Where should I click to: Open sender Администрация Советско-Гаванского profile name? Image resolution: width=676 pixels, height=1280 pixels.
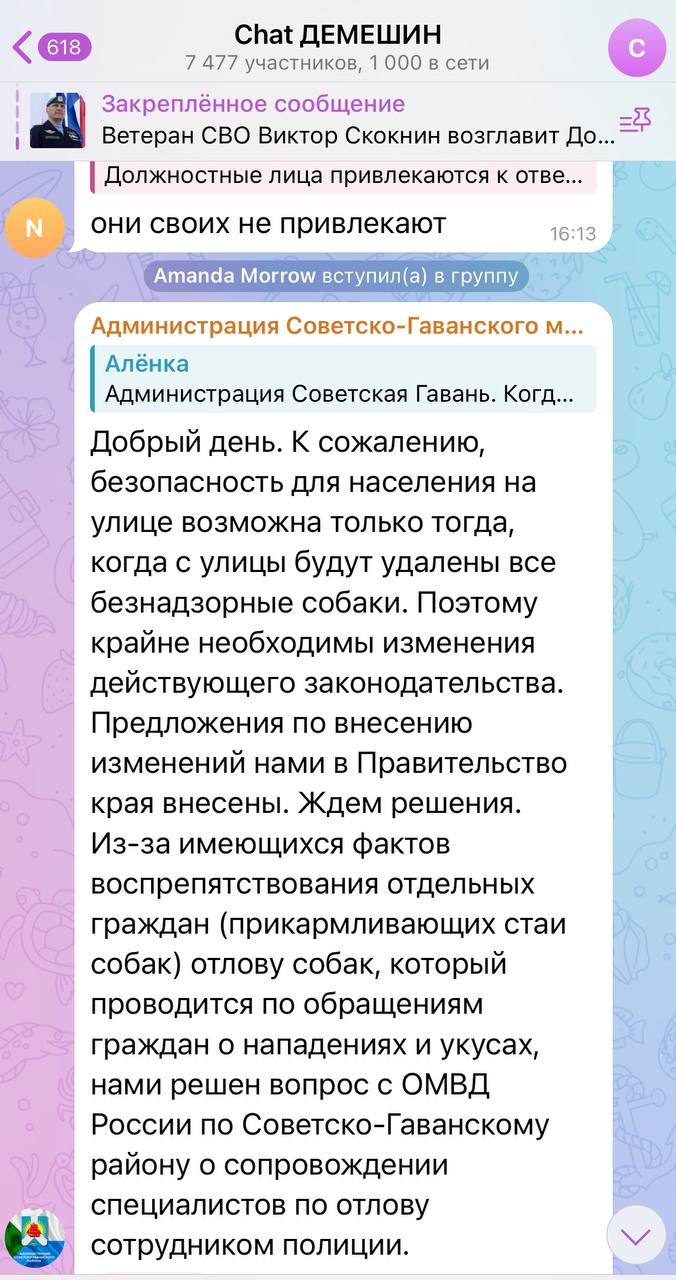[337, 327]
